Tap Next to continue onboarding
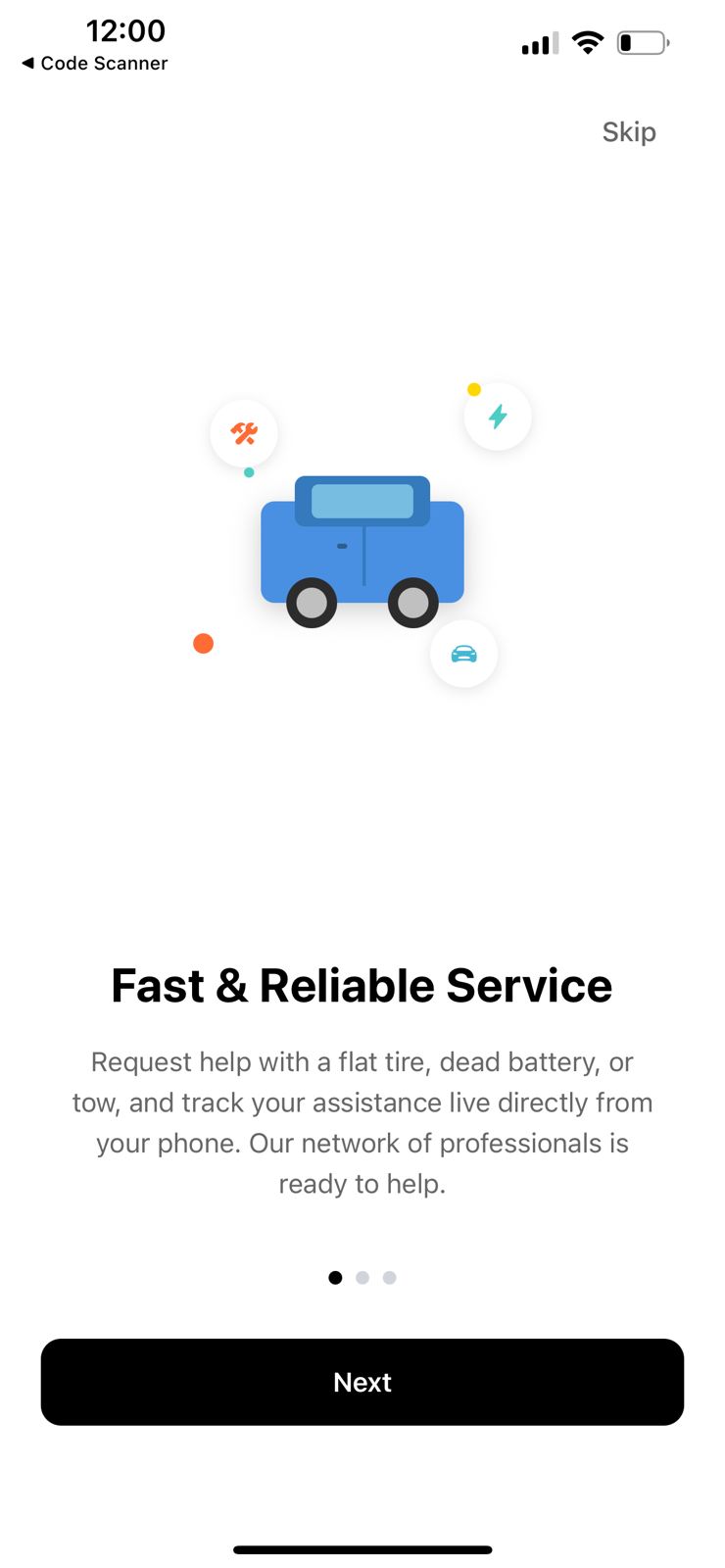Image resolution: width=725 pixels, height=1568 pixels. coord(362,1382)
